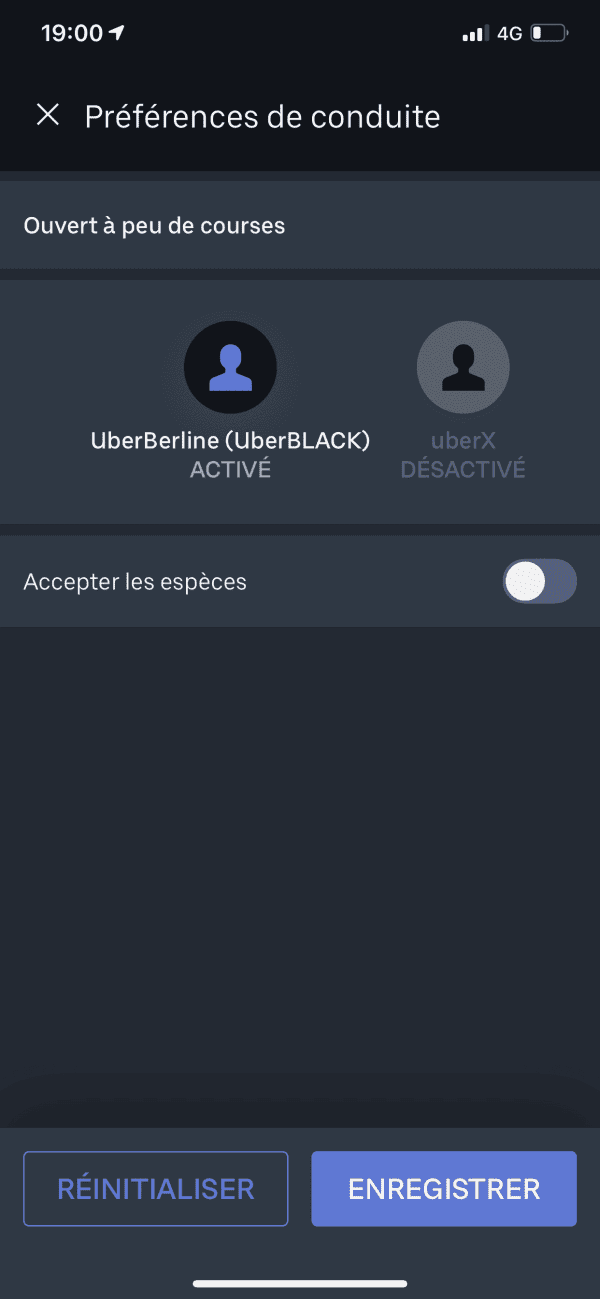Close the Préférences de conduite screen

click(x=48, y=115)
